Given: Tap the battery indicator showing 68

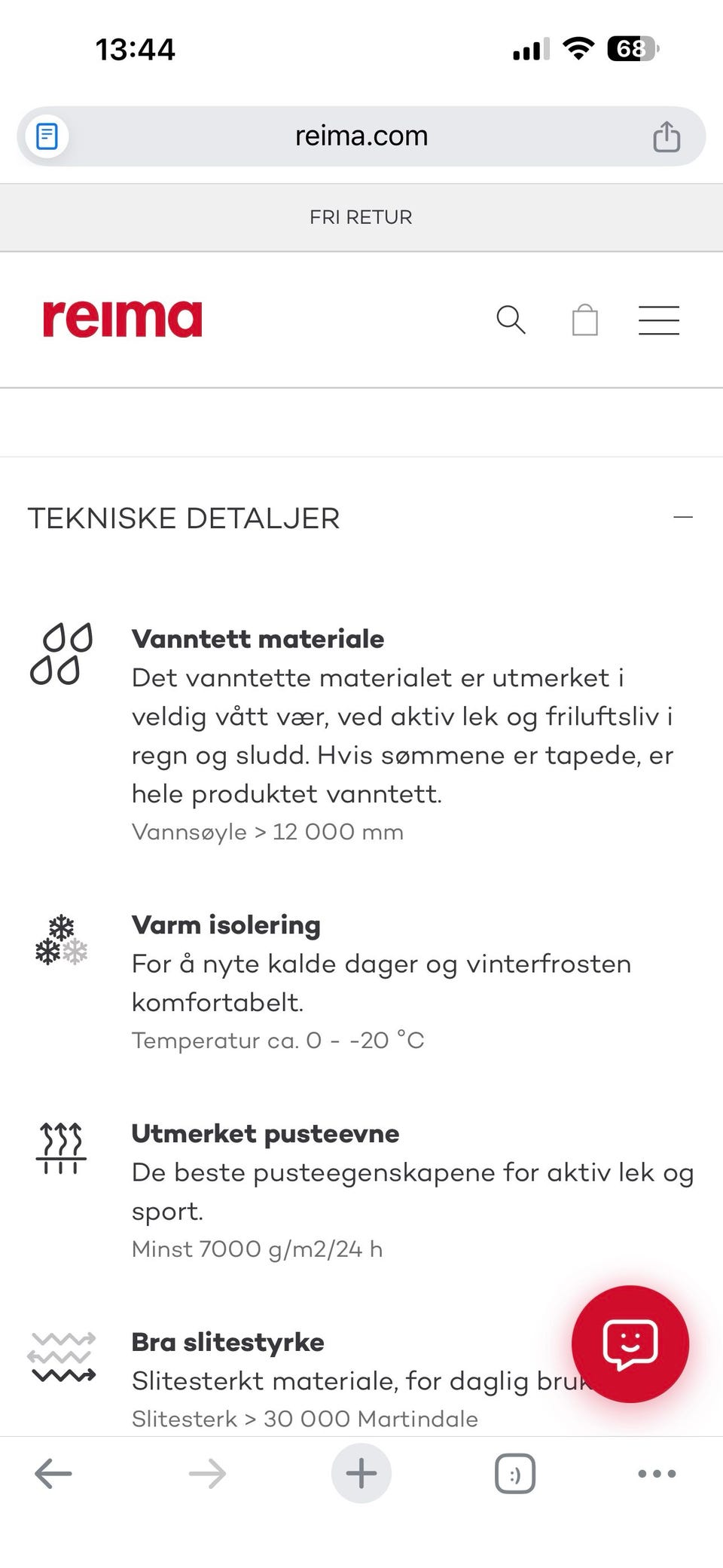Looking at the screenshot, I should pyautogui.click(x=631, y=48).
